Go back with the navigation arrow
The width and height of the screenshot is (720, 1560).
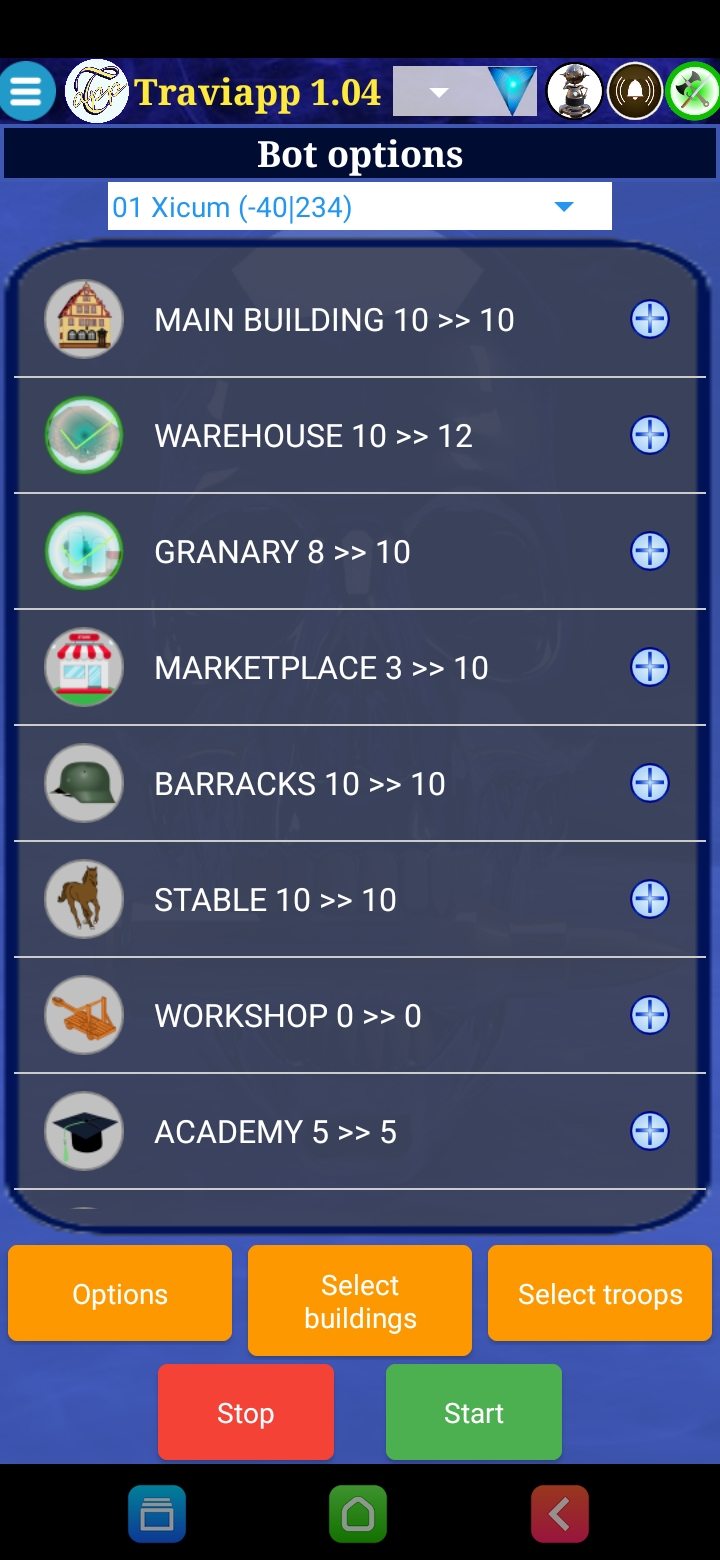click(x=560, y=1514)
